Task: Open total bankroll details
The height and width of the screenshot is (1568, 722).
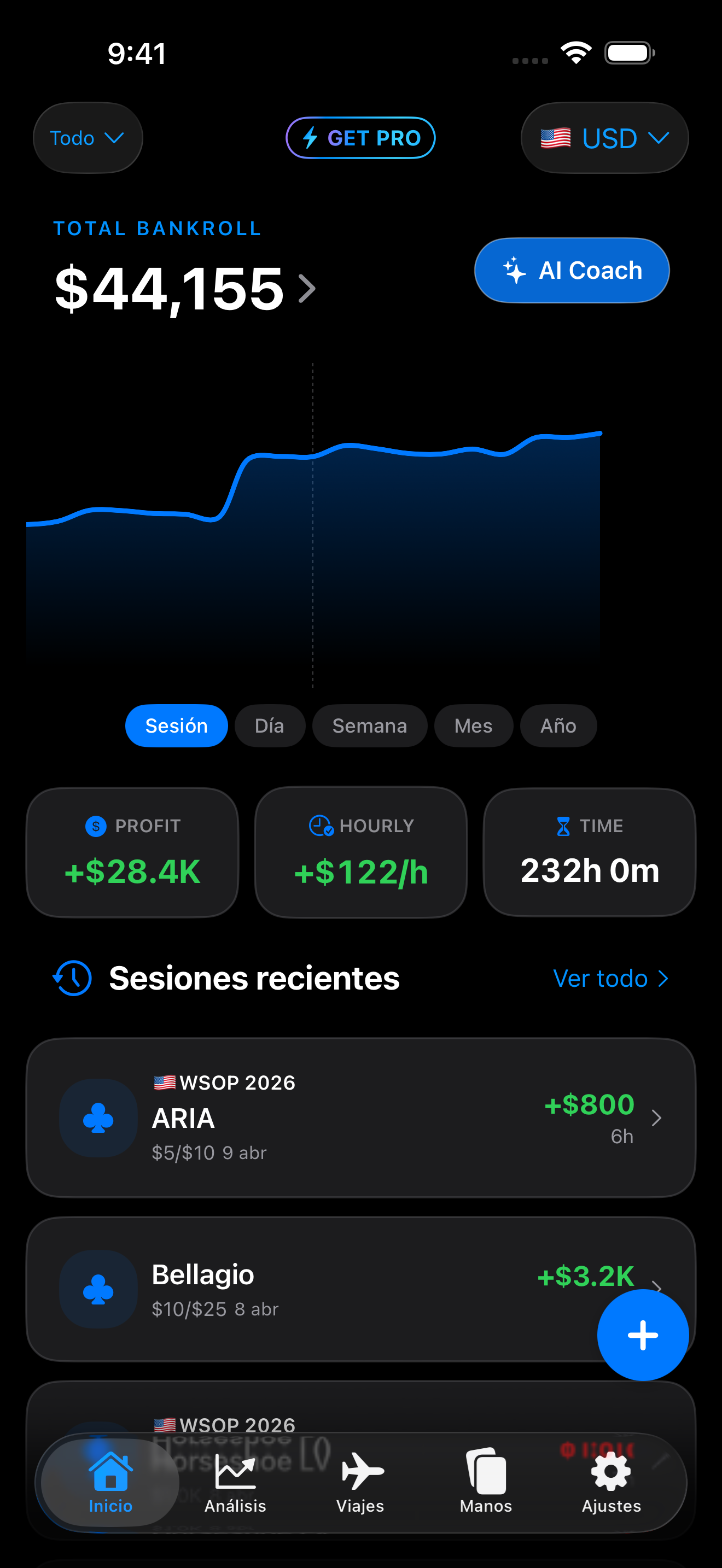Action: (184, 289)
